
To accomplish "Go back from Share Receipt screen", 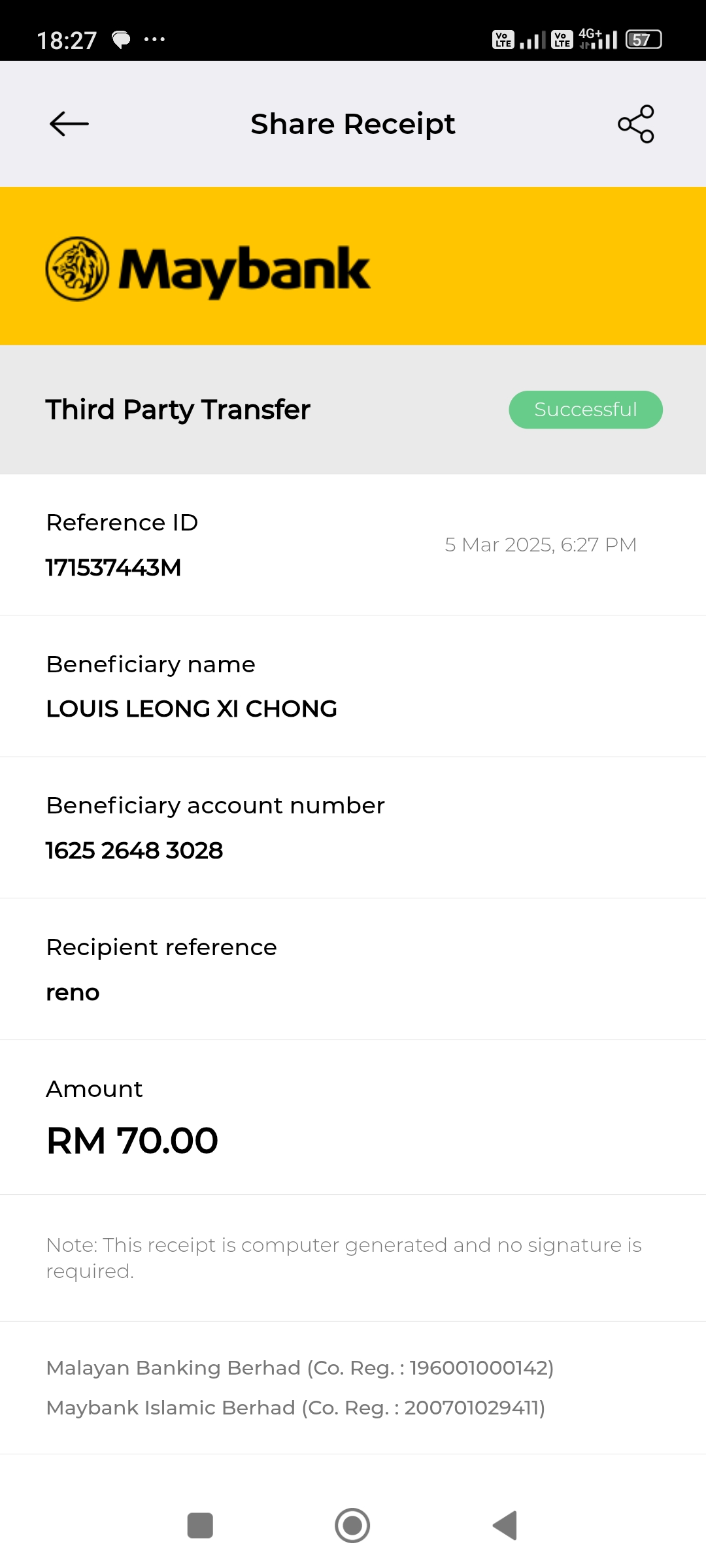I will tap(69, 124).
